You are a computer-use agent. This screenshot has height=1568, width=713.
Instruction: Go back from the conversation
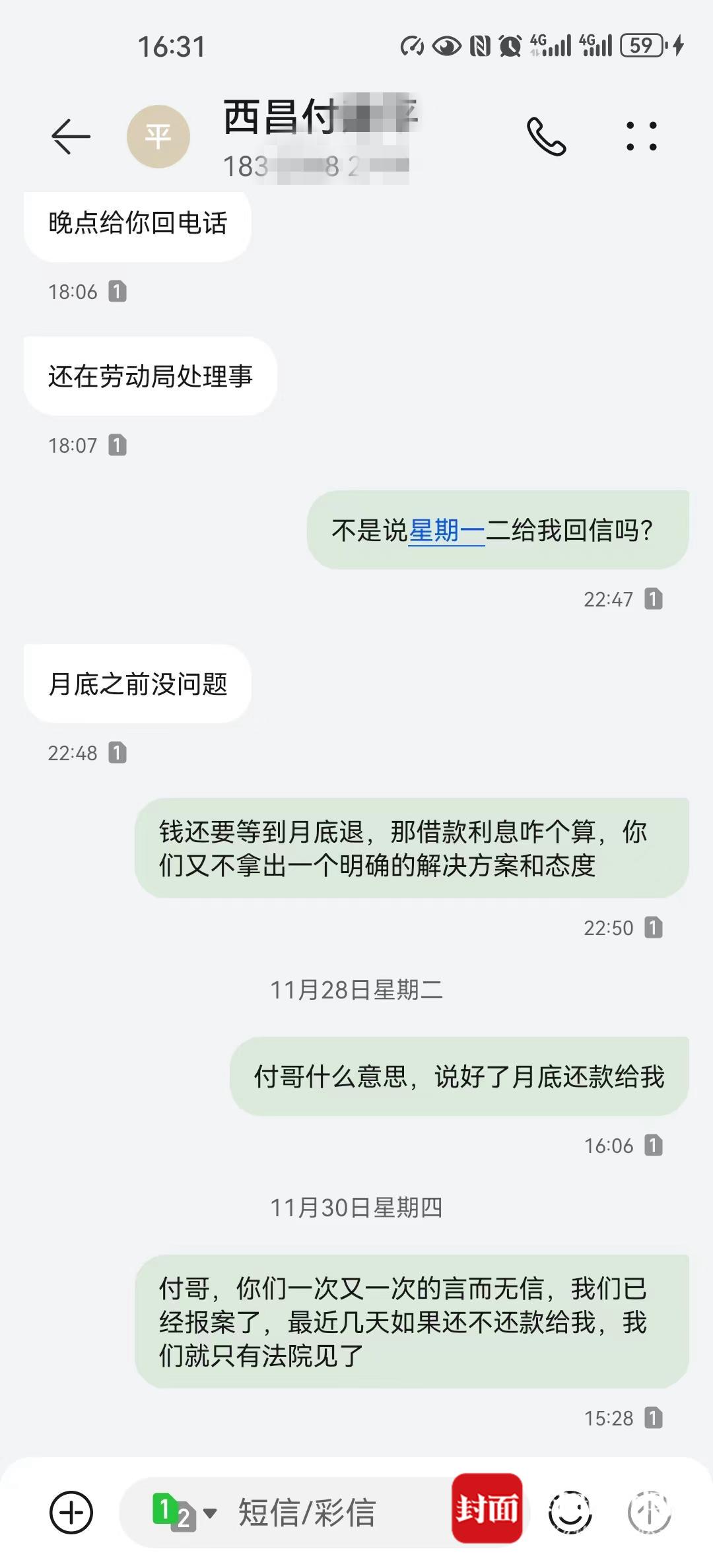[x=71, y=137]
